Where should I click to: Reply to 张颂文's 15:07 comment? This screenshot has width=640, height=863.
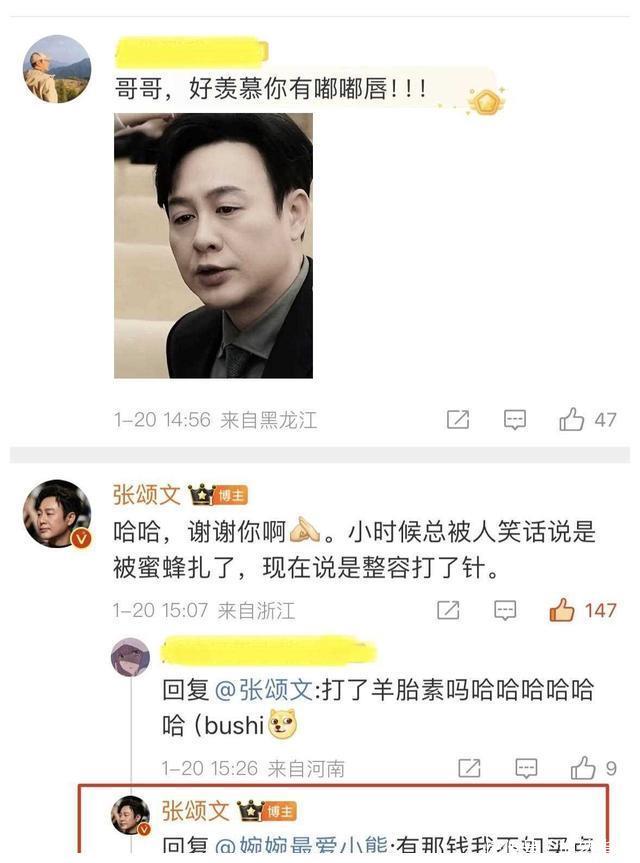coord(505,610)
